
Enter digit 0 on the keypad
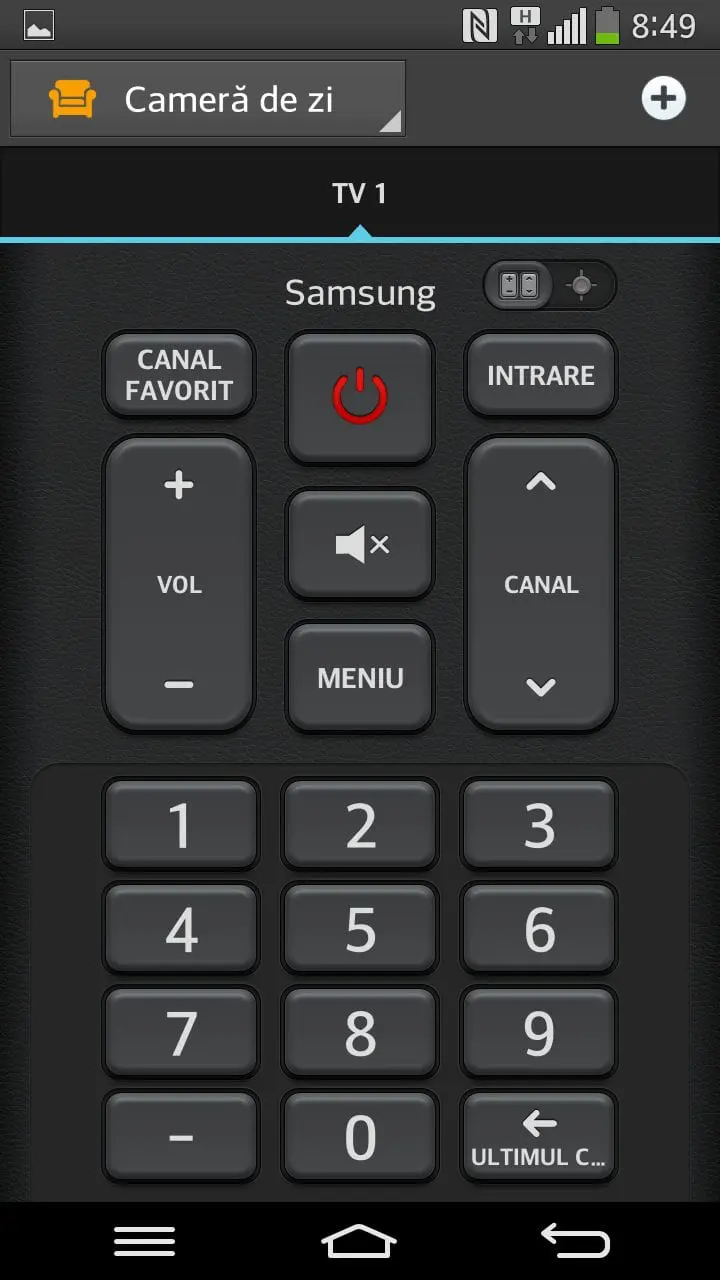[360, 1137]
